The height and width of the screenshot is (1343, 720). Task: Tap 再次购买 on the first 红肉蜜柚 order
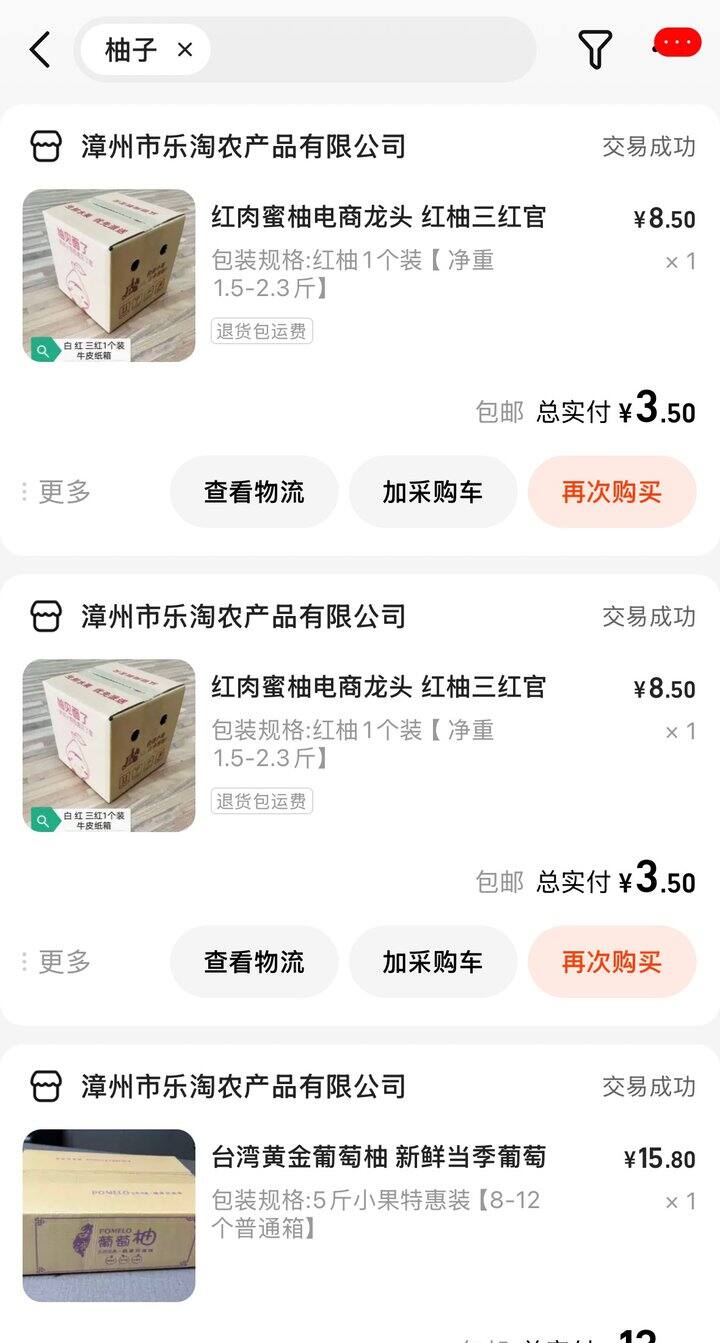(x=612, y=492)
